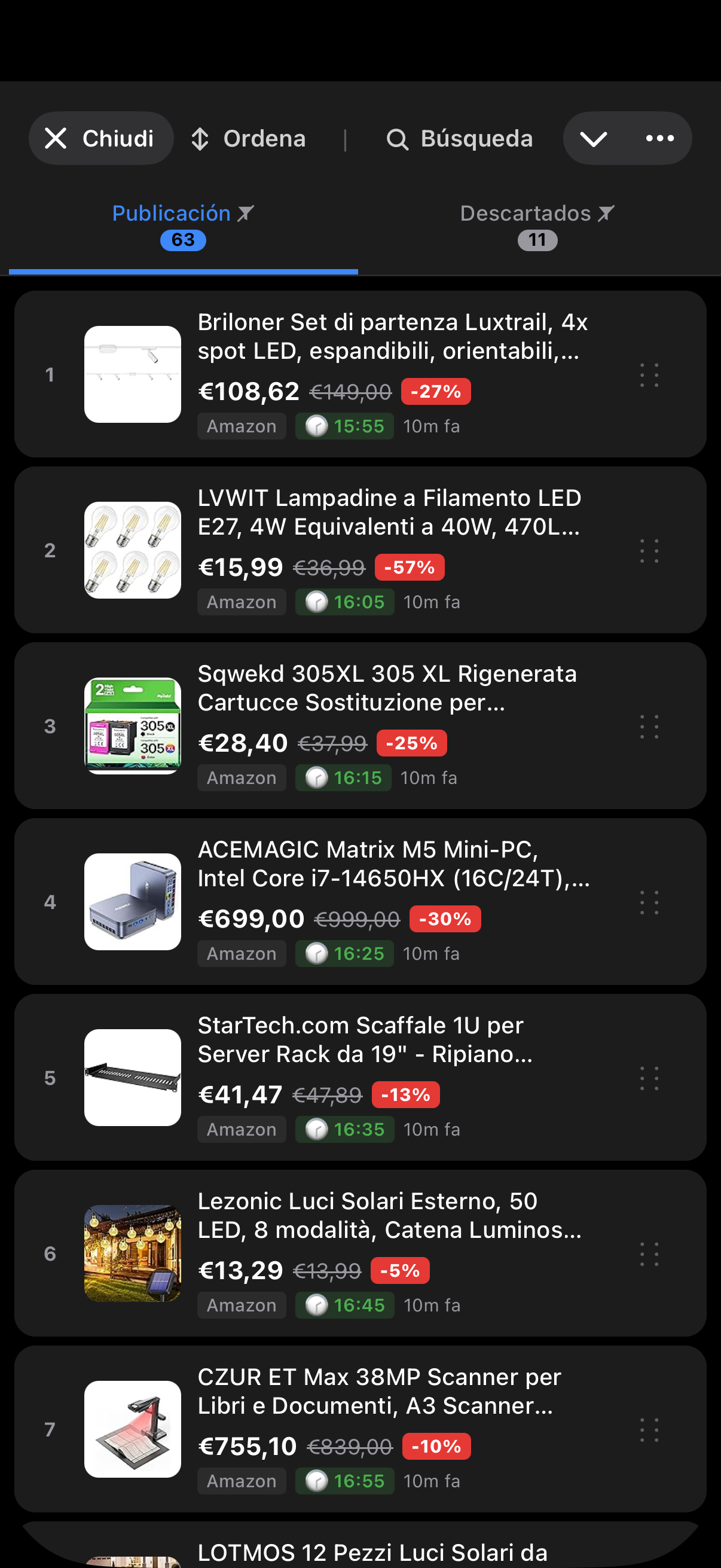Open the Ordena sorting options
This screenshot has height=1568, width=721.
pos(248,139)
